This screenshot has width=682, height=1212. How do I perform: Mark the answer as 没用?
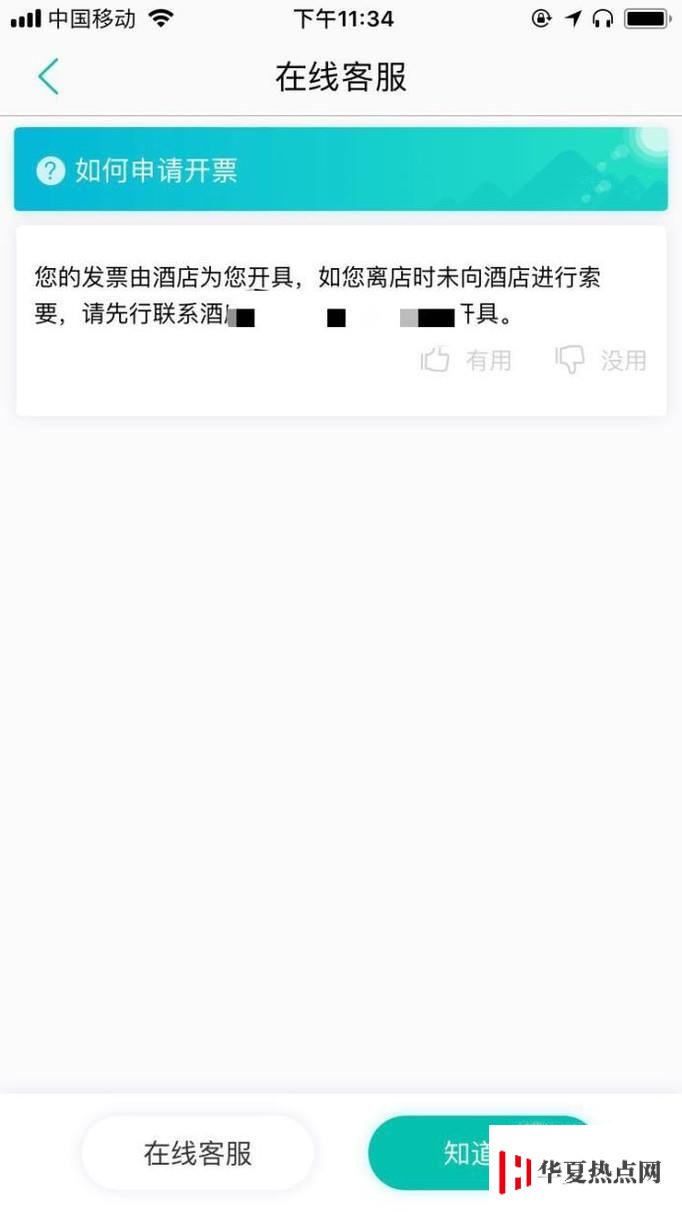pos(601,360)
